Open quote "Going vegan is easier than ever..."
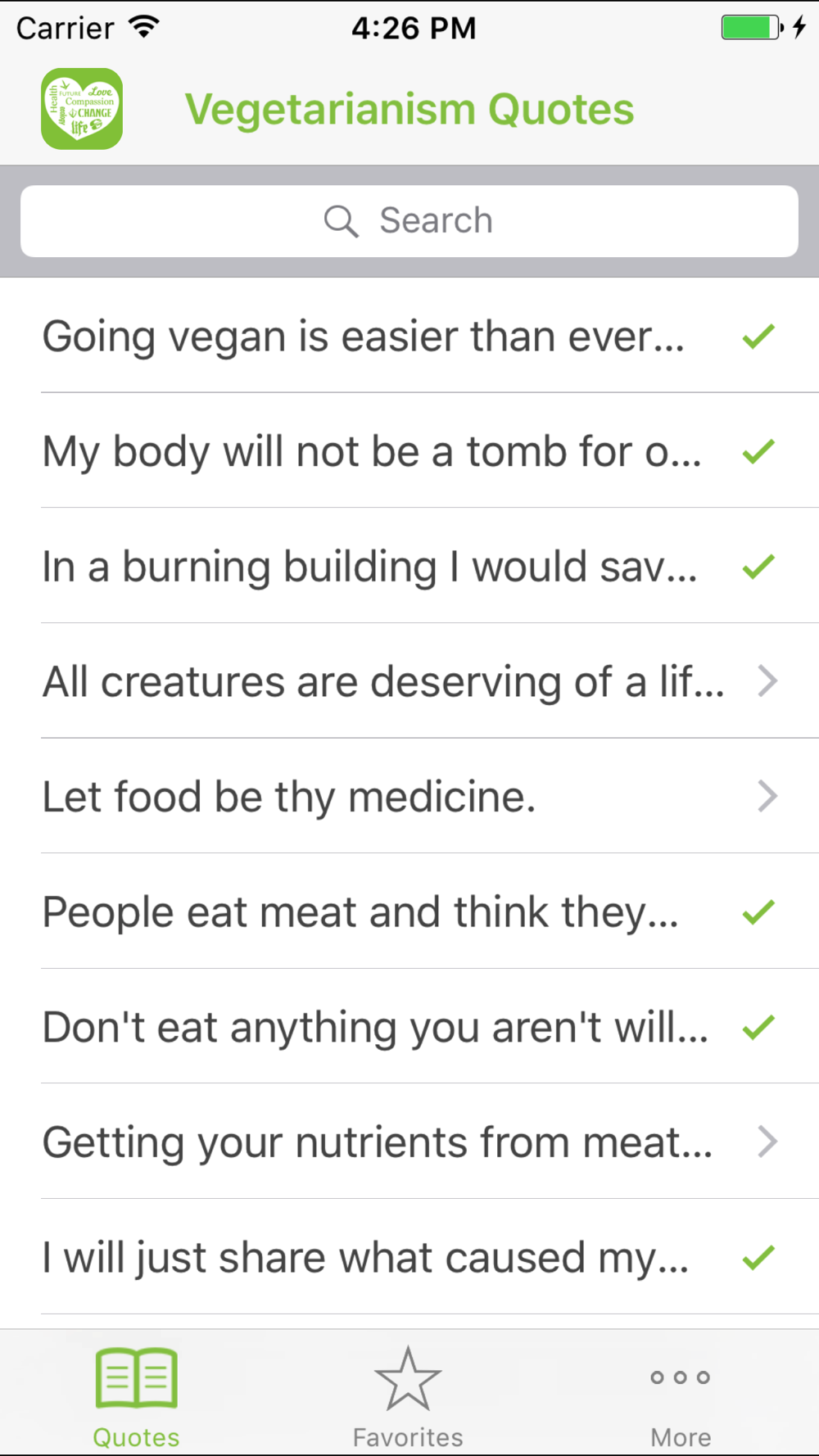 click(x=409, y=336)
